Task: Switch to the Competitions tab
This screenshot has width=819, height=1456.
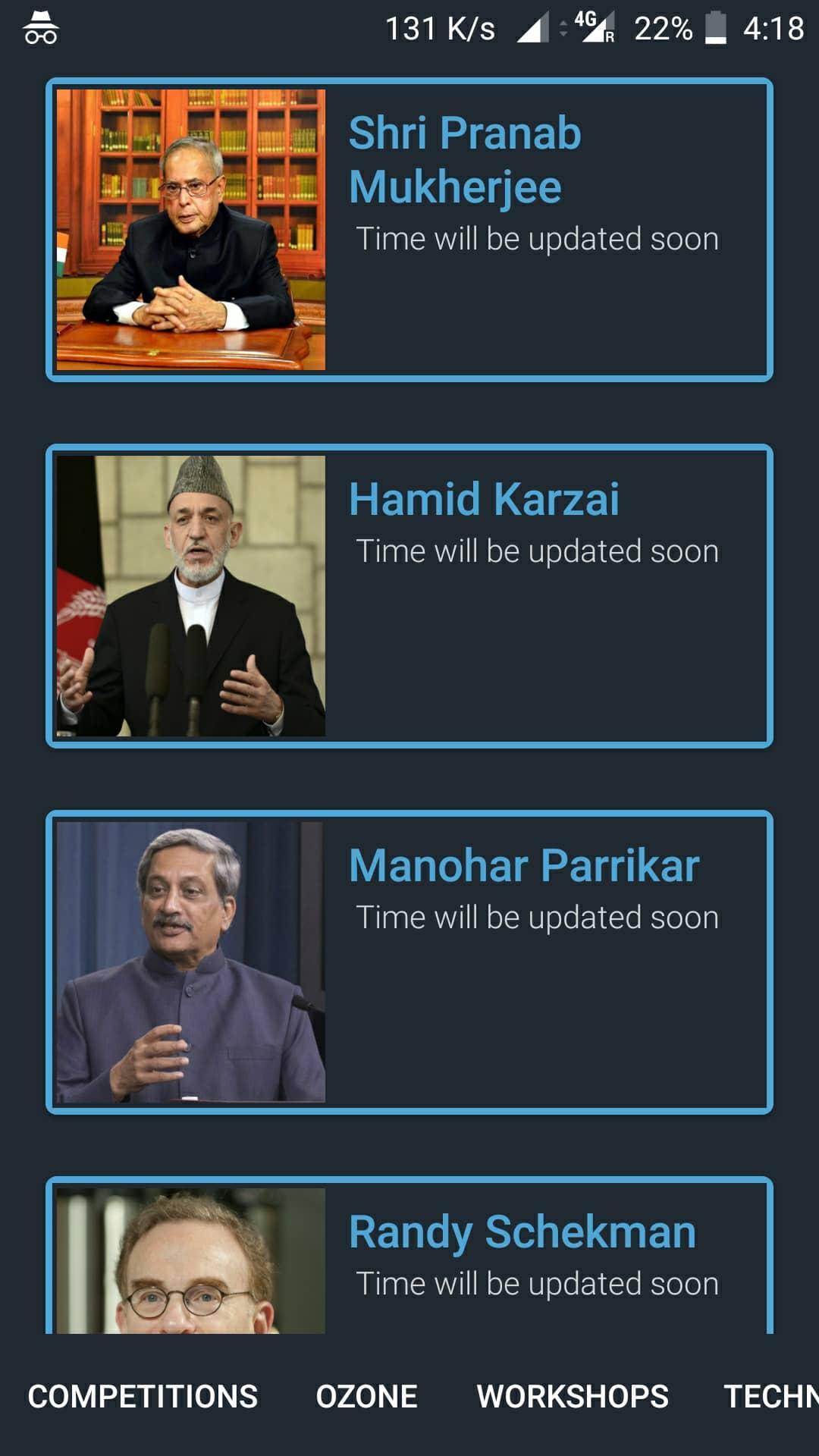Action: (143, 1396)
